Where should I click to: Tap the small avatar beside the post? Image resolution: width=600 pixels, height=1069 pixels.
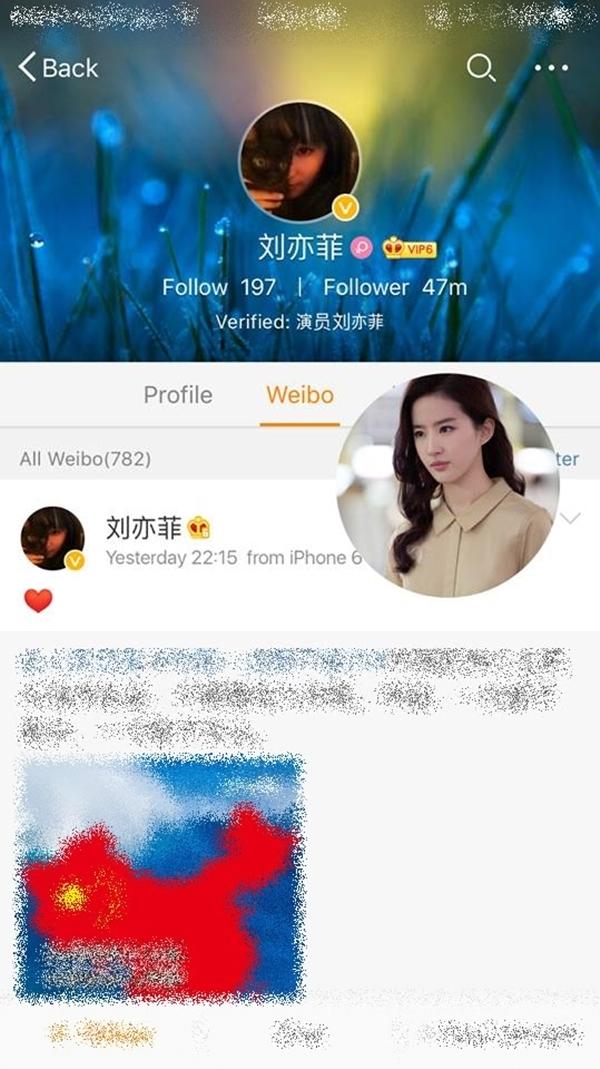(52, 538)
